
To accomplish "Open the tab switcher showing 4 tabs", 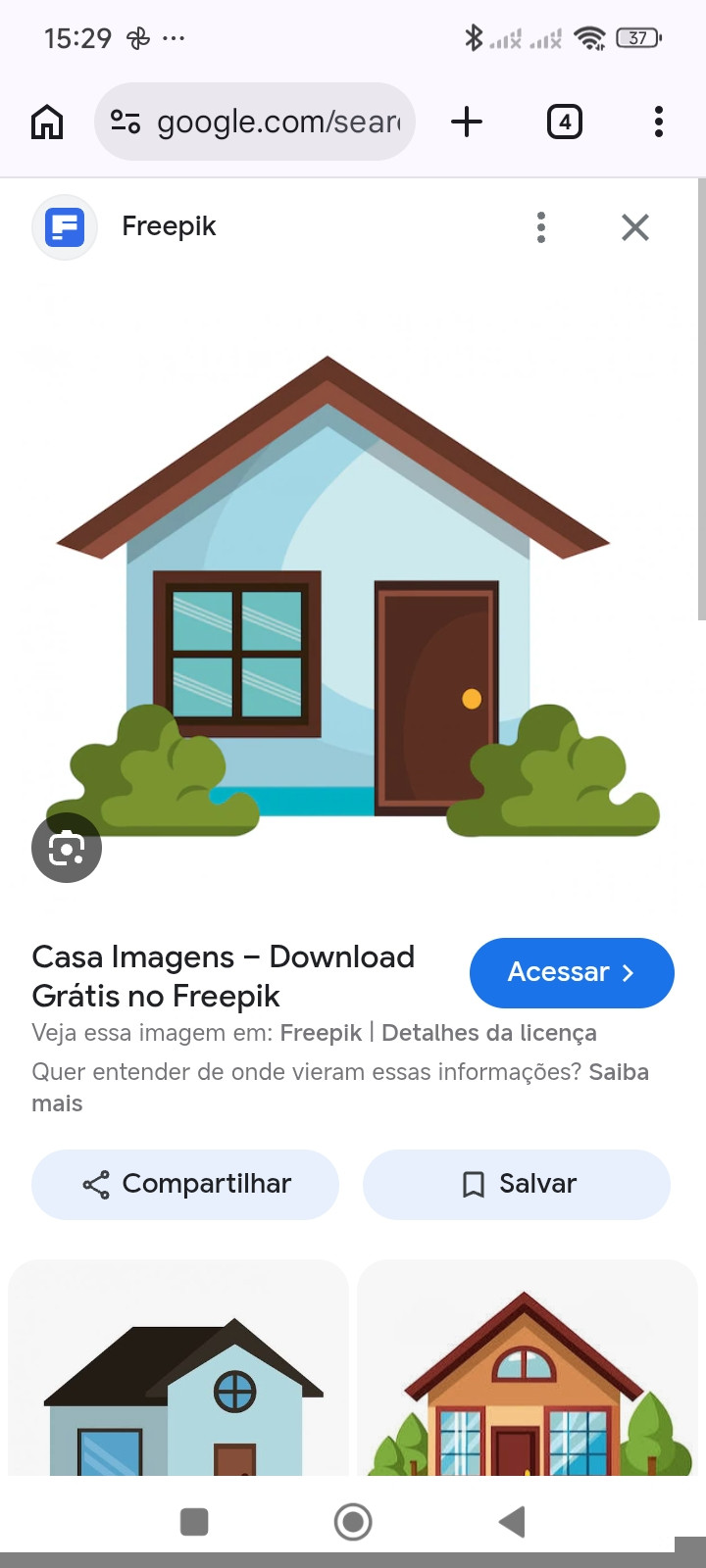I will click(x=564, y=122).
